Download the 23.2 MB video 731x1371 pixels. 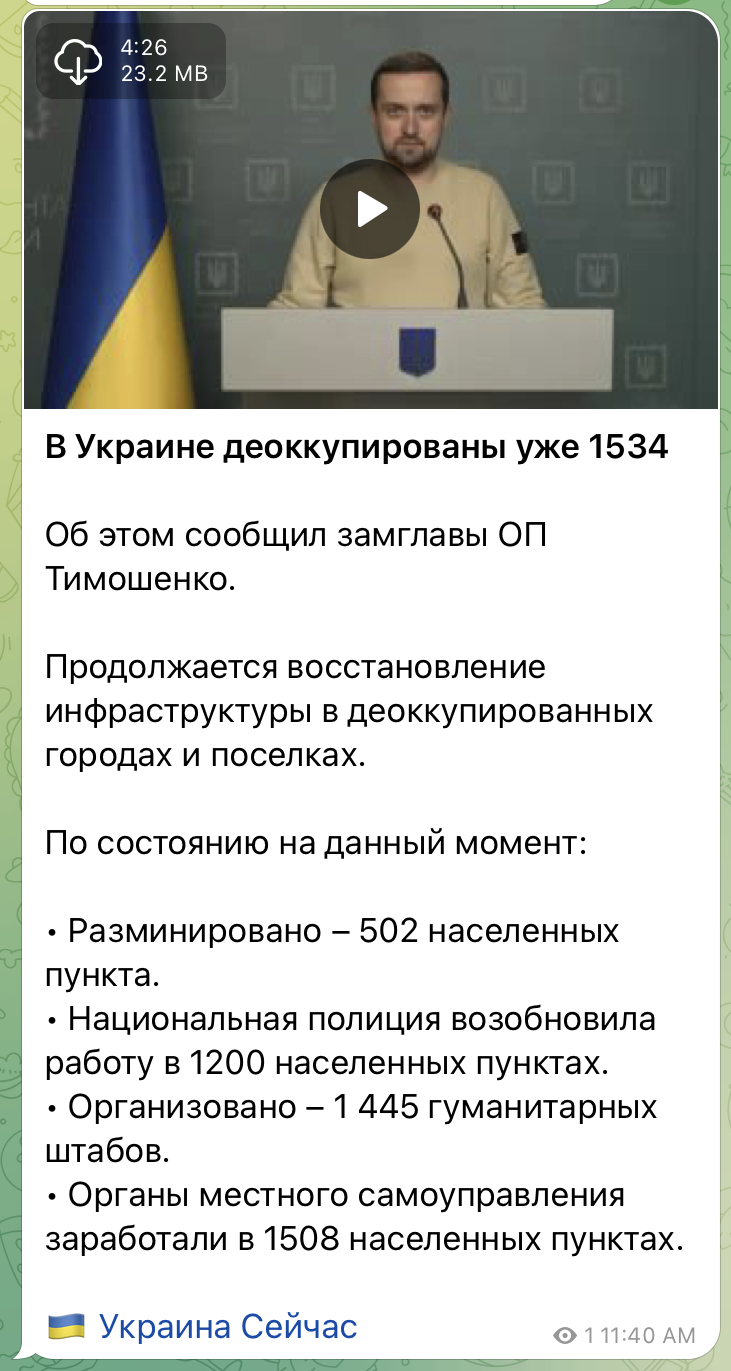(78, 61)
